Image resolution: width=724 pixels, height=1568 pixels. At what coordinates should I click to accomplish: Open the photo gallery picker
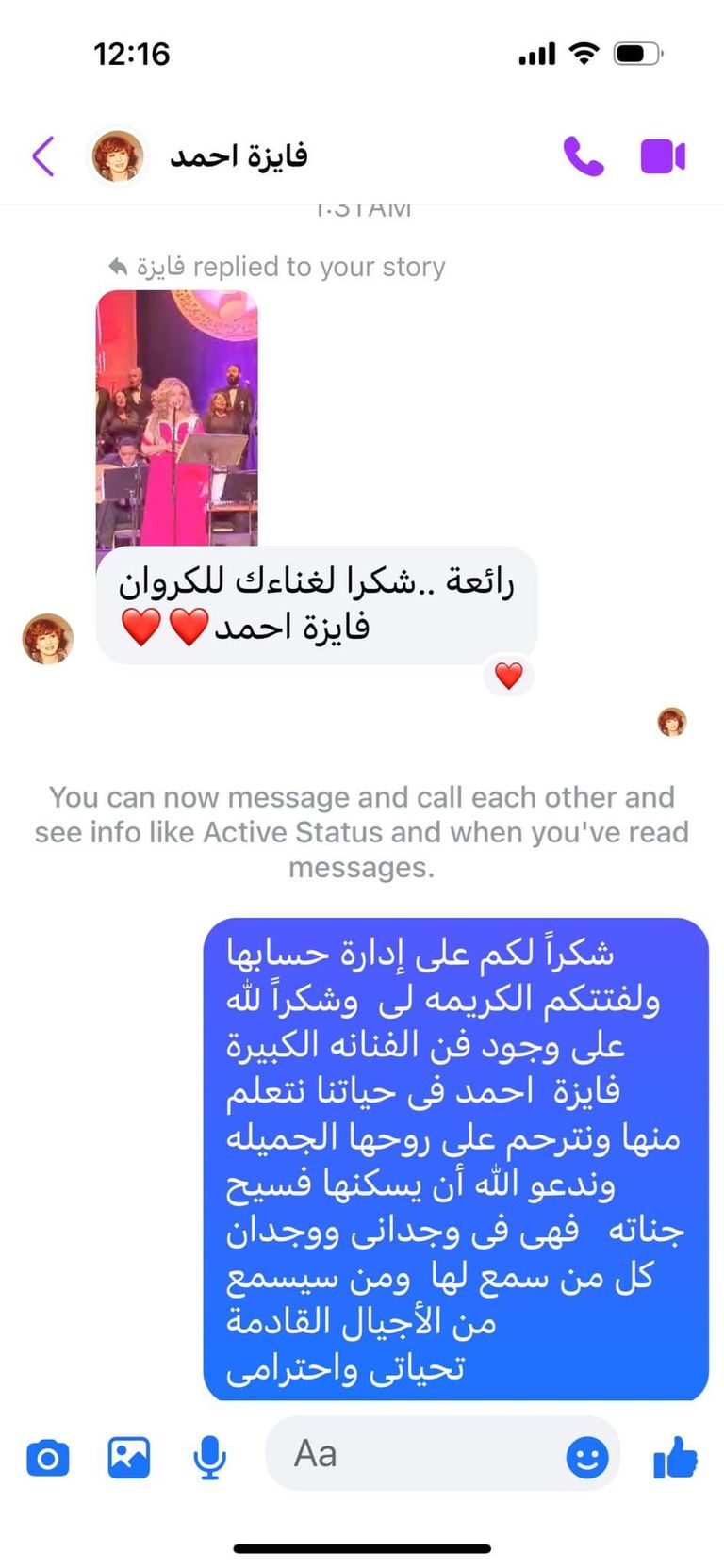click(129, 1458)
